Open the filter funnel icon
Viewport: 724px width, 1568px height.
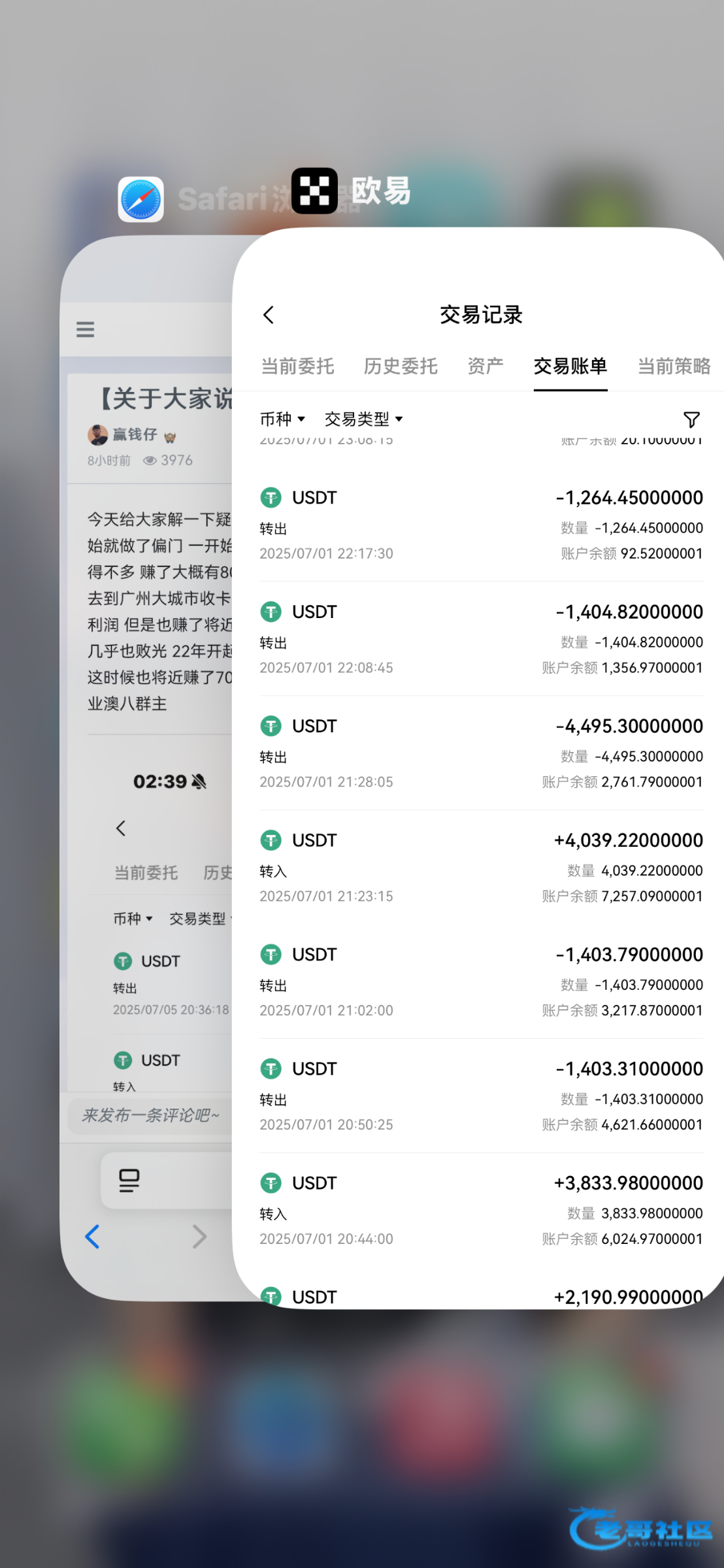coord(691,419)
